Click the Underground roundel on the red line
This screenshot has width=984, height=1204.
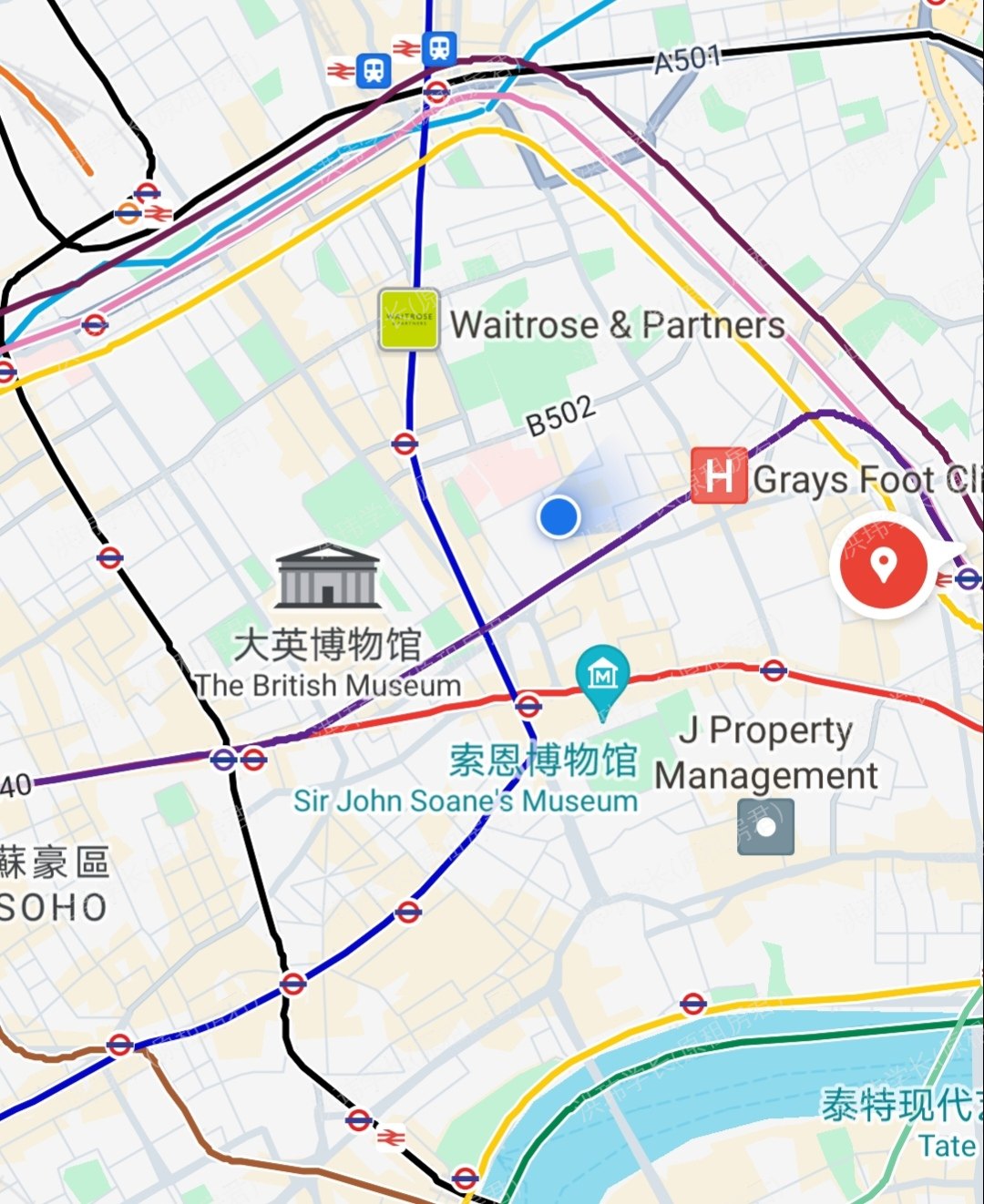pyautogui.click(x=528, y=703)
